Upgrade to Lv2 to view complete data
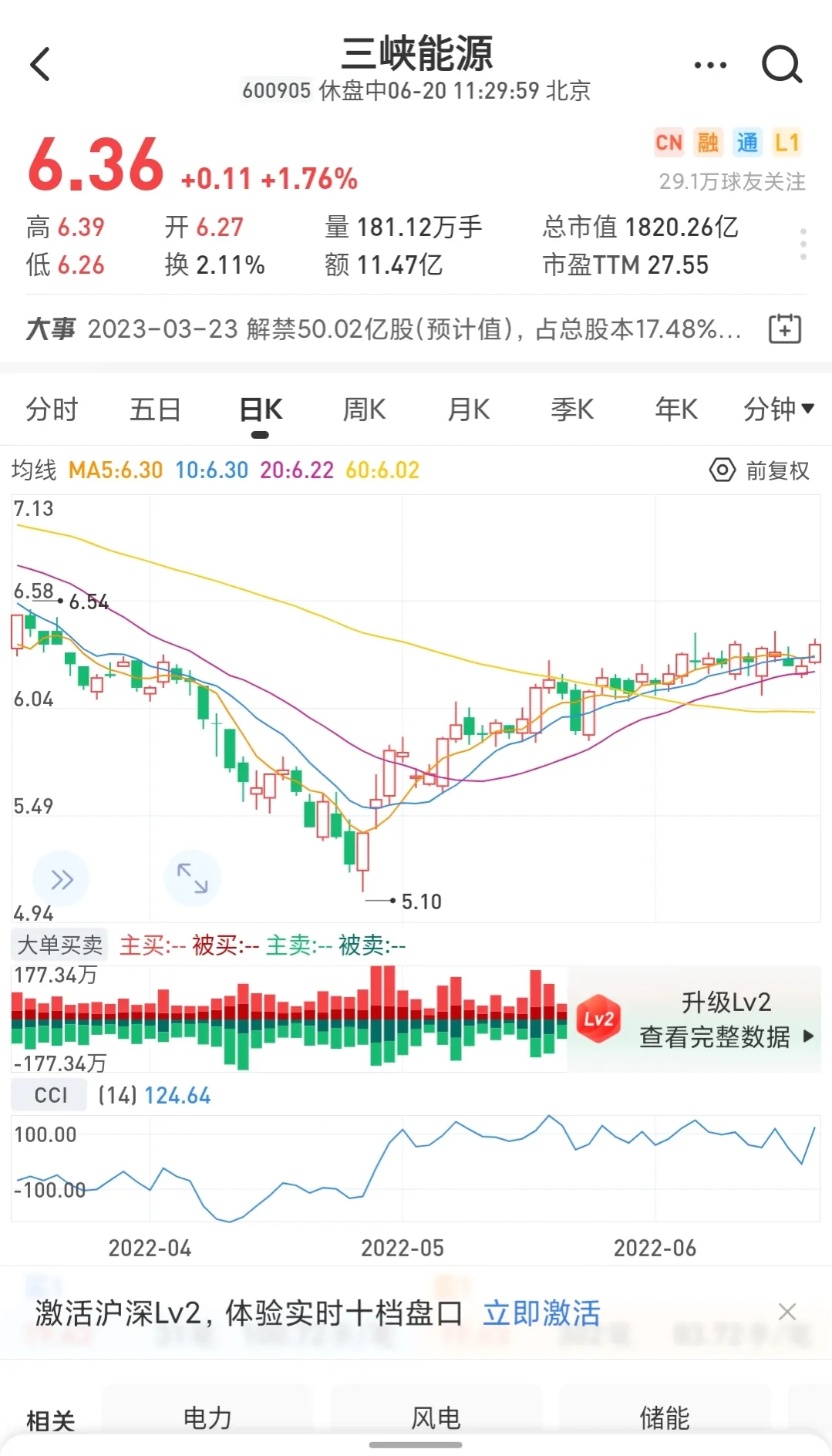Image resolution: width=832 pixels, height=1456 pixels. pos(714,1020)
